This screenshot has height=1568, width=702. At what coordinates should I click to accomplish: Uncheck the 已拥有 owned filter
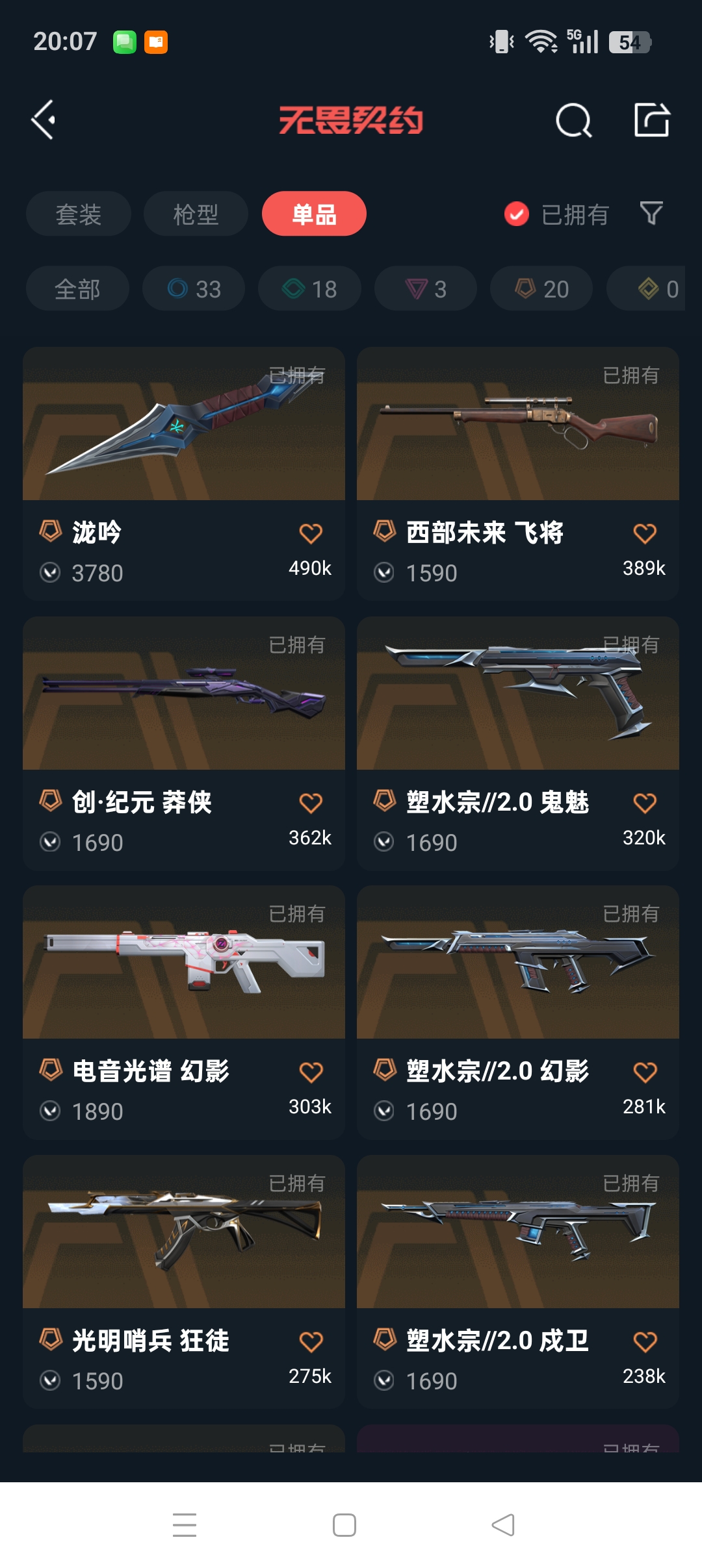[556, 214]
